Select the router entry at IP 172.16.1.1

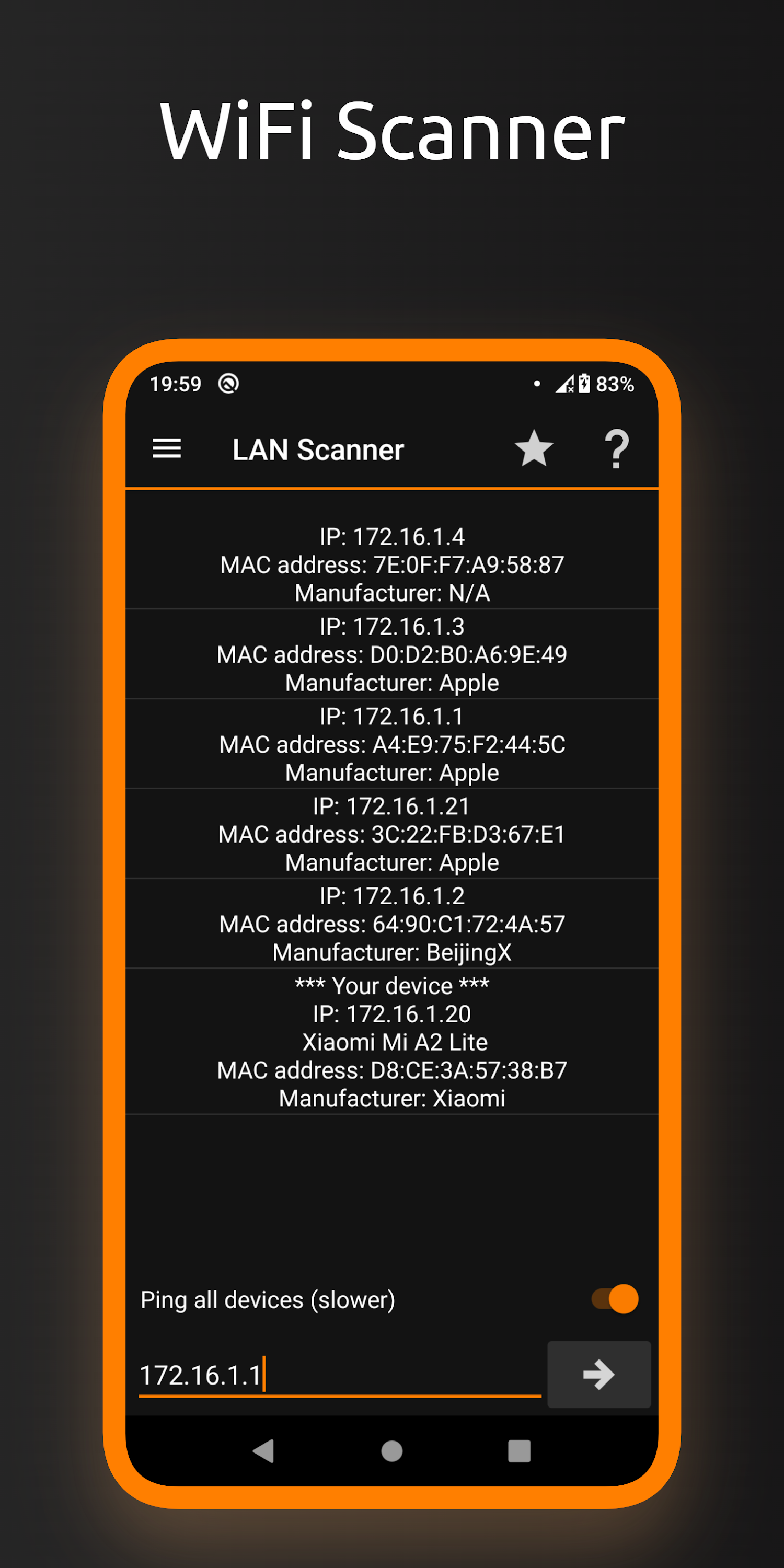pos(392,743)
